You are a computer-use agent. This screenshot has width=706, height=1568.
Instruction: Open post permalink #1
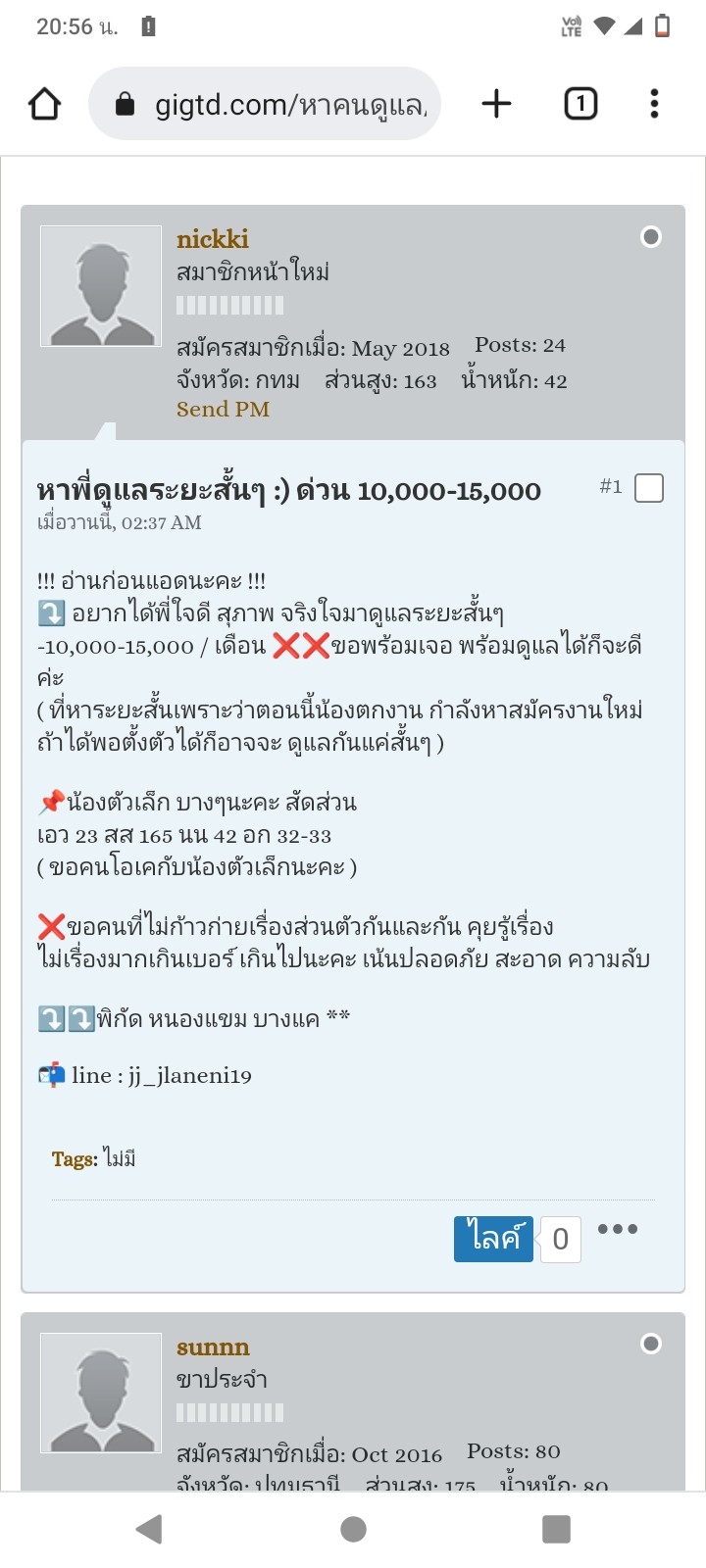pos(611,486)
